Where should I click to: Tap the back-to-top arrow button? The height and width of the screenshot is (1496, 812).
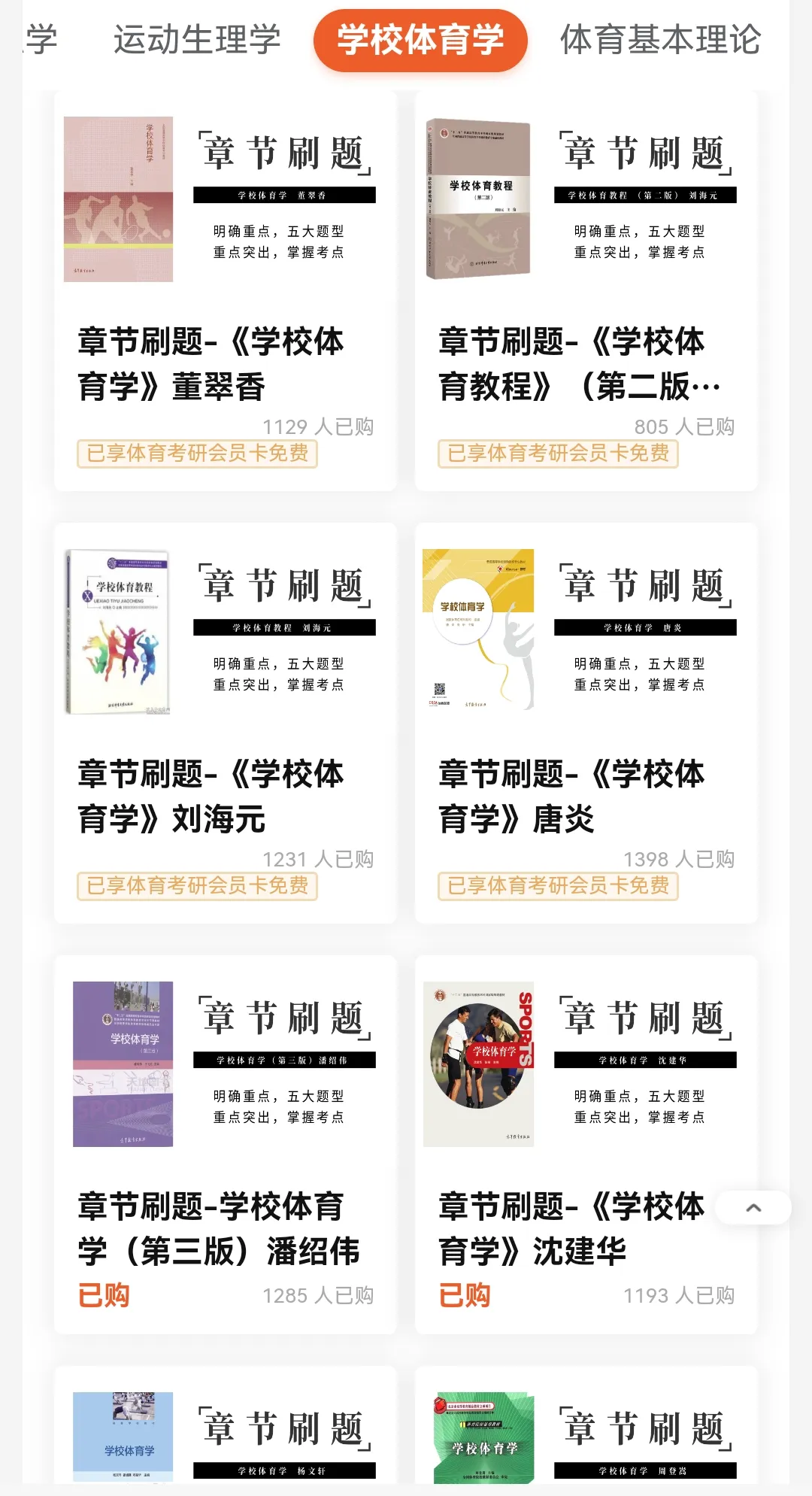[x=753, y=1208]
